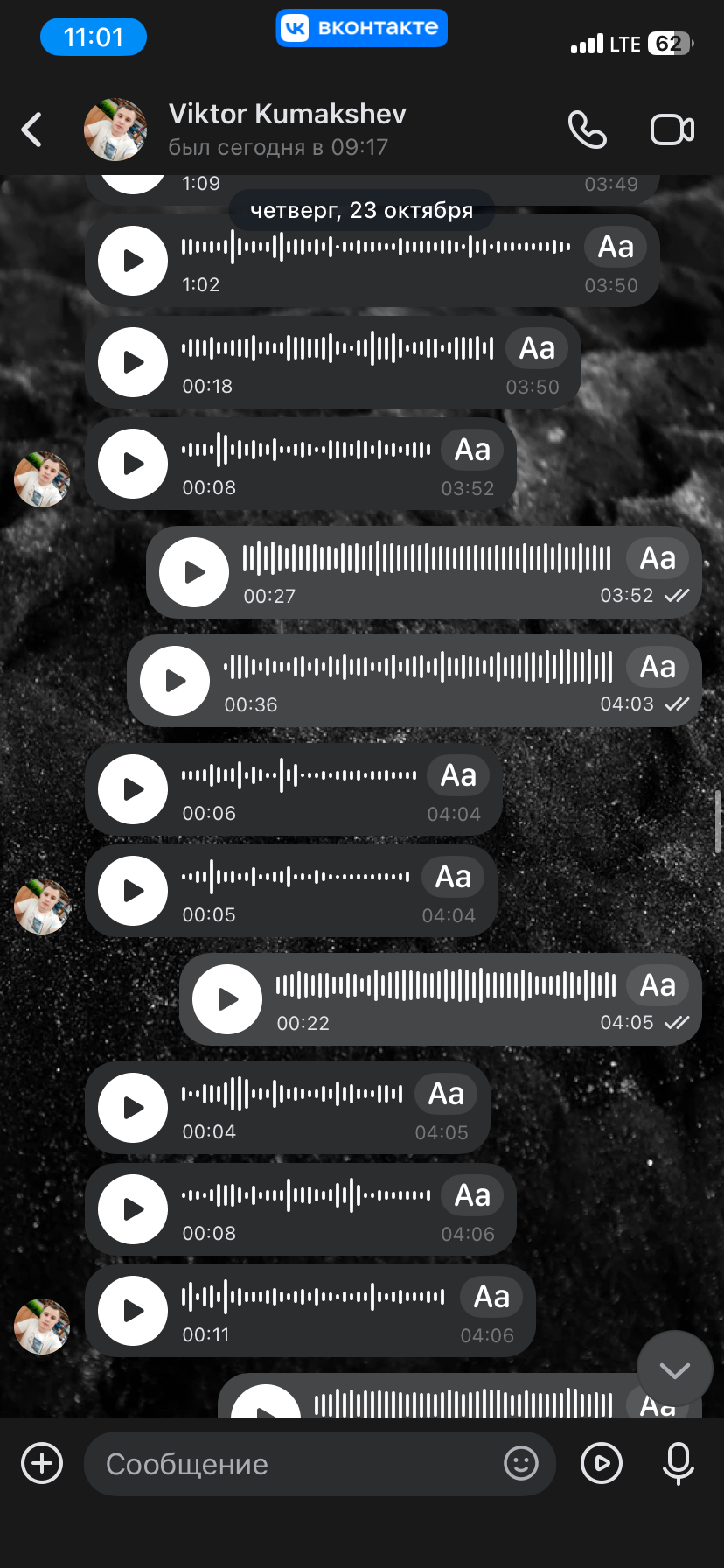Start a voice call with Viktor Kumakshev
Image resolution: width=724 pixels, height=1568 pixels.
pyautogui.click(x=587, y=129)
